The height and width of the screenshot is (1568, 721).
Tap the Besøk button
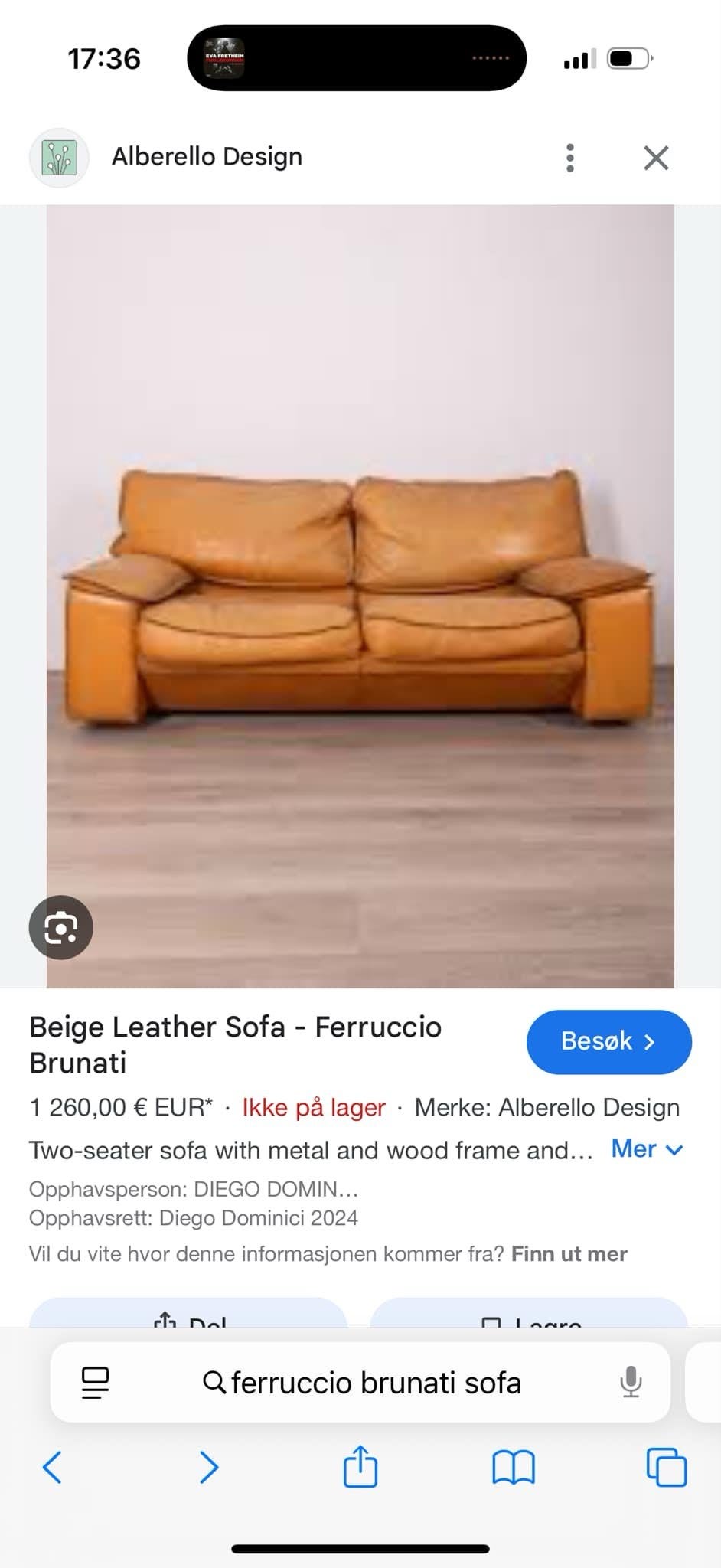pyautogui.click(x=608, y=1041)
